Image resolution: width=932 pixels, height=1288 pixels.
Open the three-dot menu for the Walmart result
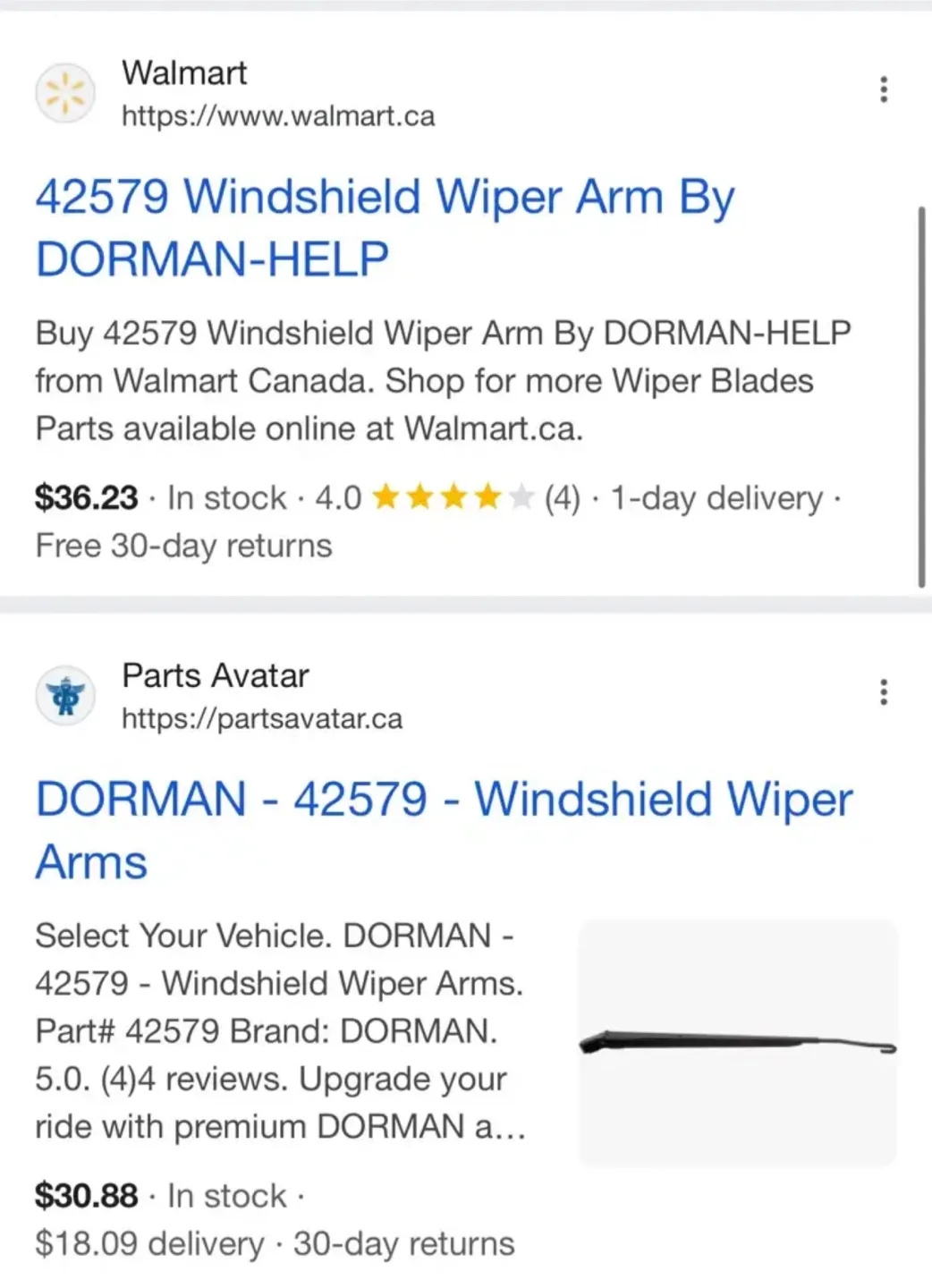[x=883, y=89]
